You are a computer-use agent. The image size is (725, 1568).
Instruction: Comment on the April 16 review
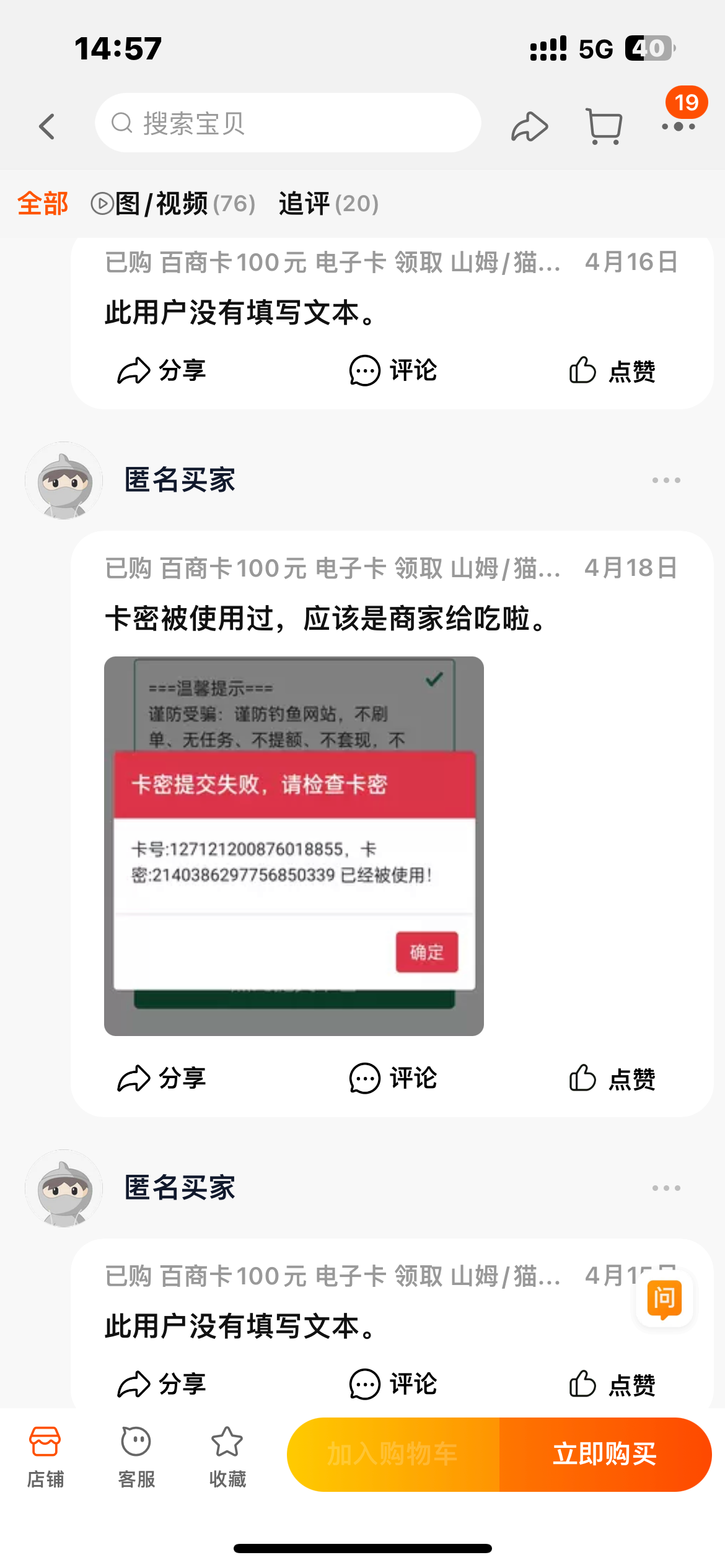coord(393,371)
